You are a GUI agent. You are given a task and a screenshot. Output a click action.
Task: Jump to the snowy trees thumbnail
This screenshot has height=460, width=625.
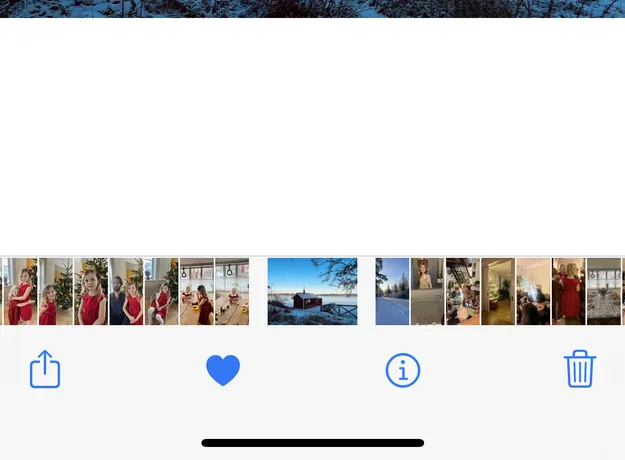pyautogui.click(x=392, y=292)
